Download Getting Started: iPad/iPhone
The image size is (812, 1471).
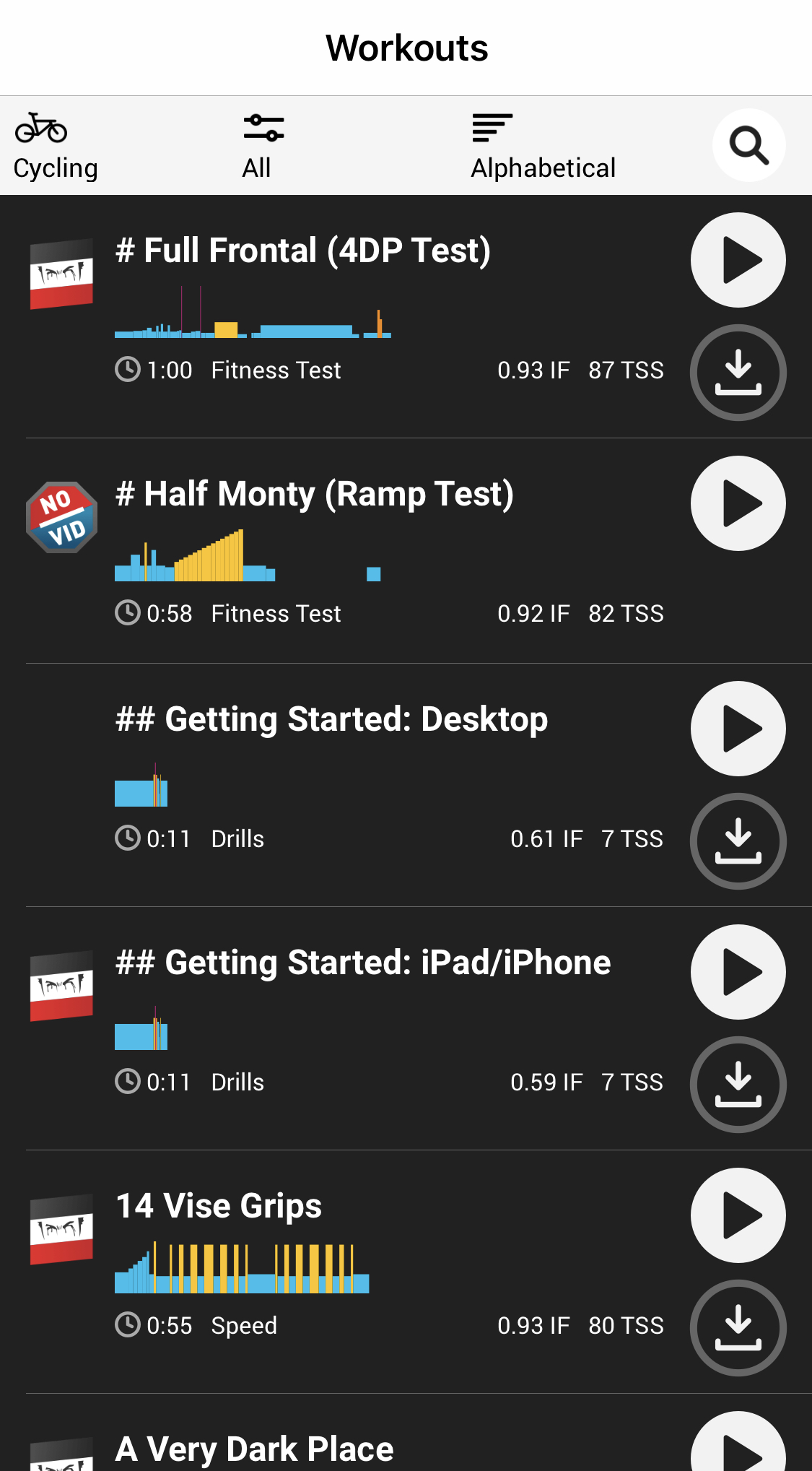tap(738, 1085)
